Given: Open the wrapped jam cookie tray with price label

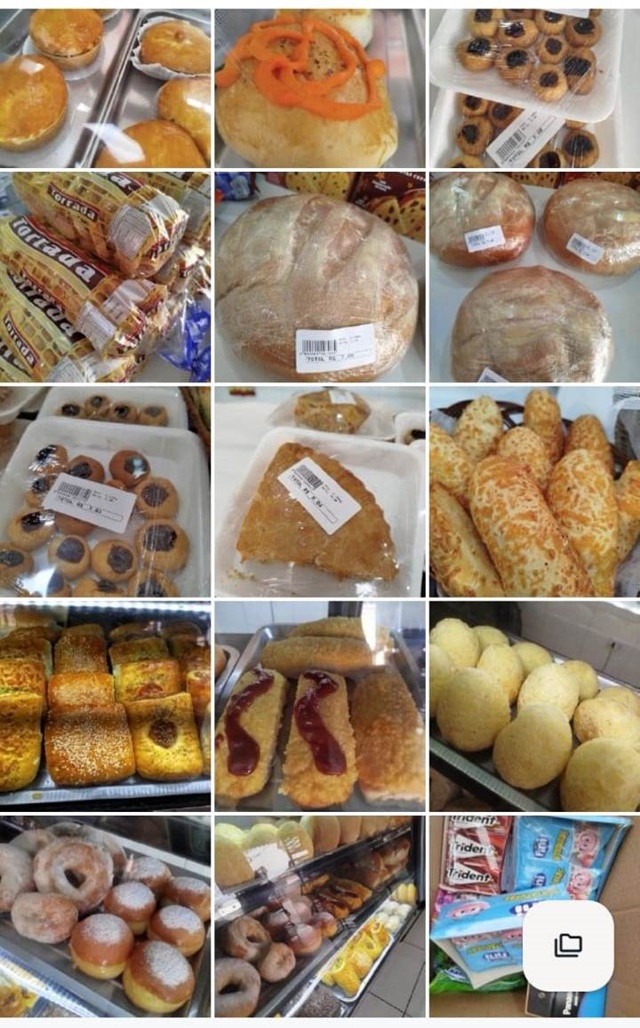Looking at the screenshot, I should click(105, 491).
